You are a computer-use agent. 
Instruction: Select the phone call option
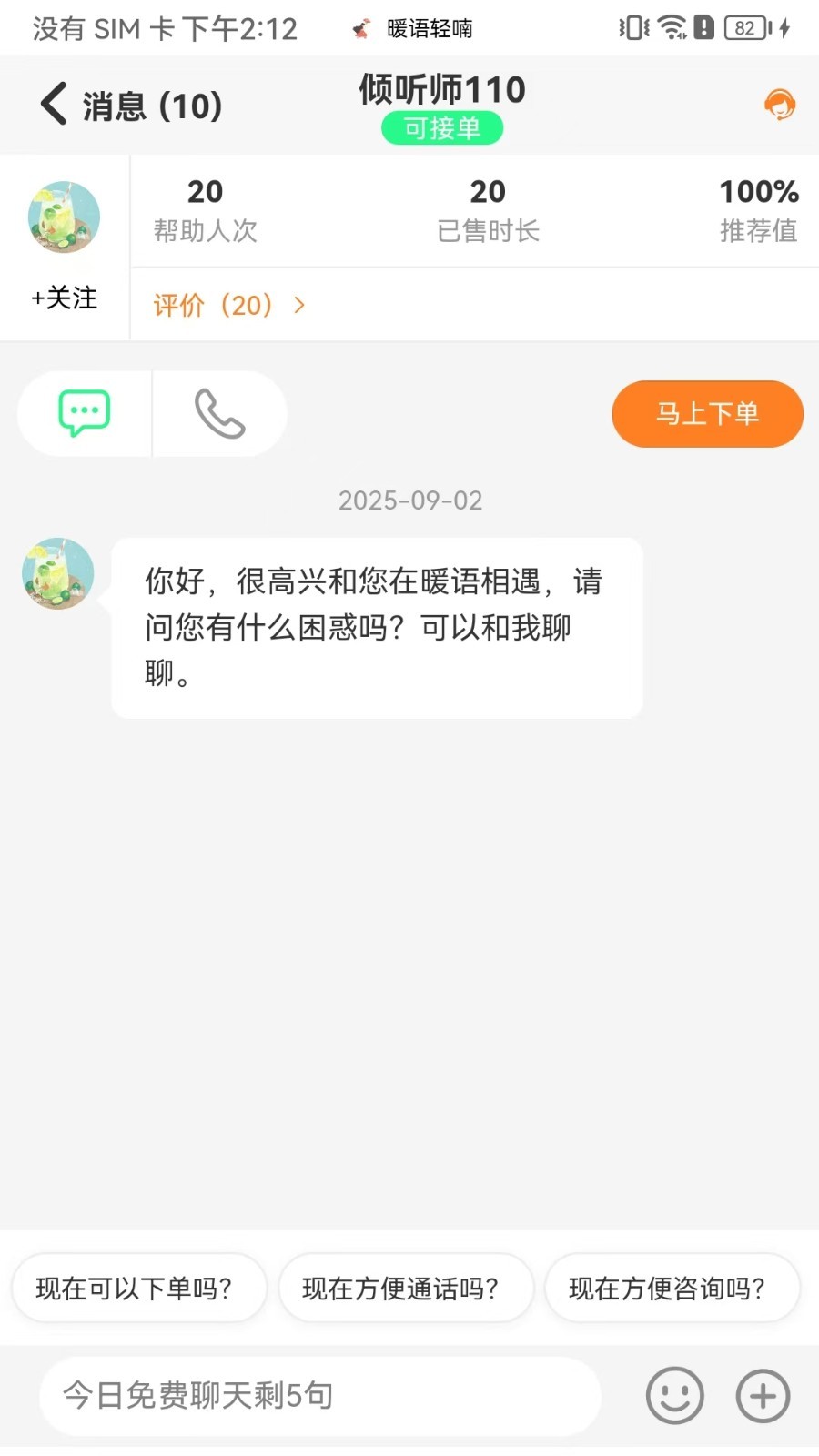[x=219, y=413]
